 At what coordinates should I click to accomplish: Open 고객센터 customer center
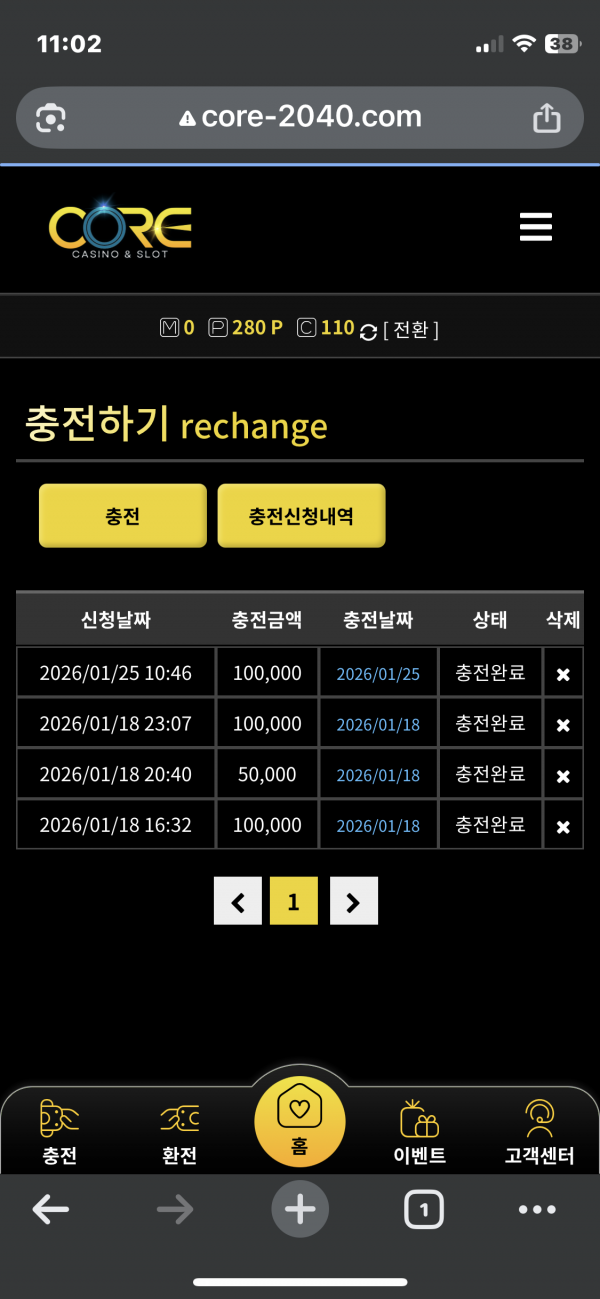pyautogui.click(x=540, y=1133)
